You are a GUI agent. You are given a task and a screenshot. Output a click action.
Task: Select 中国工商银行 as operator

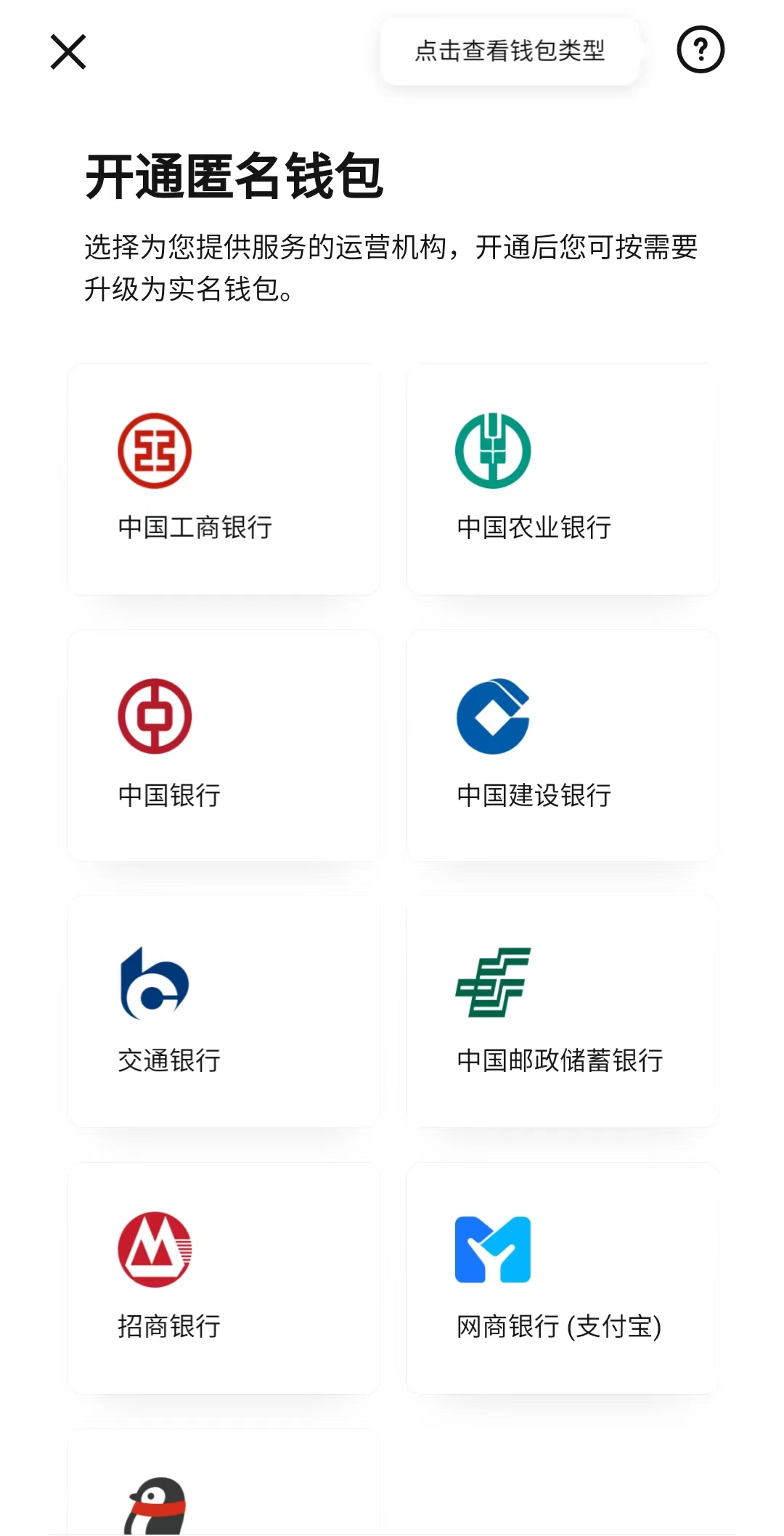[224, 479]
